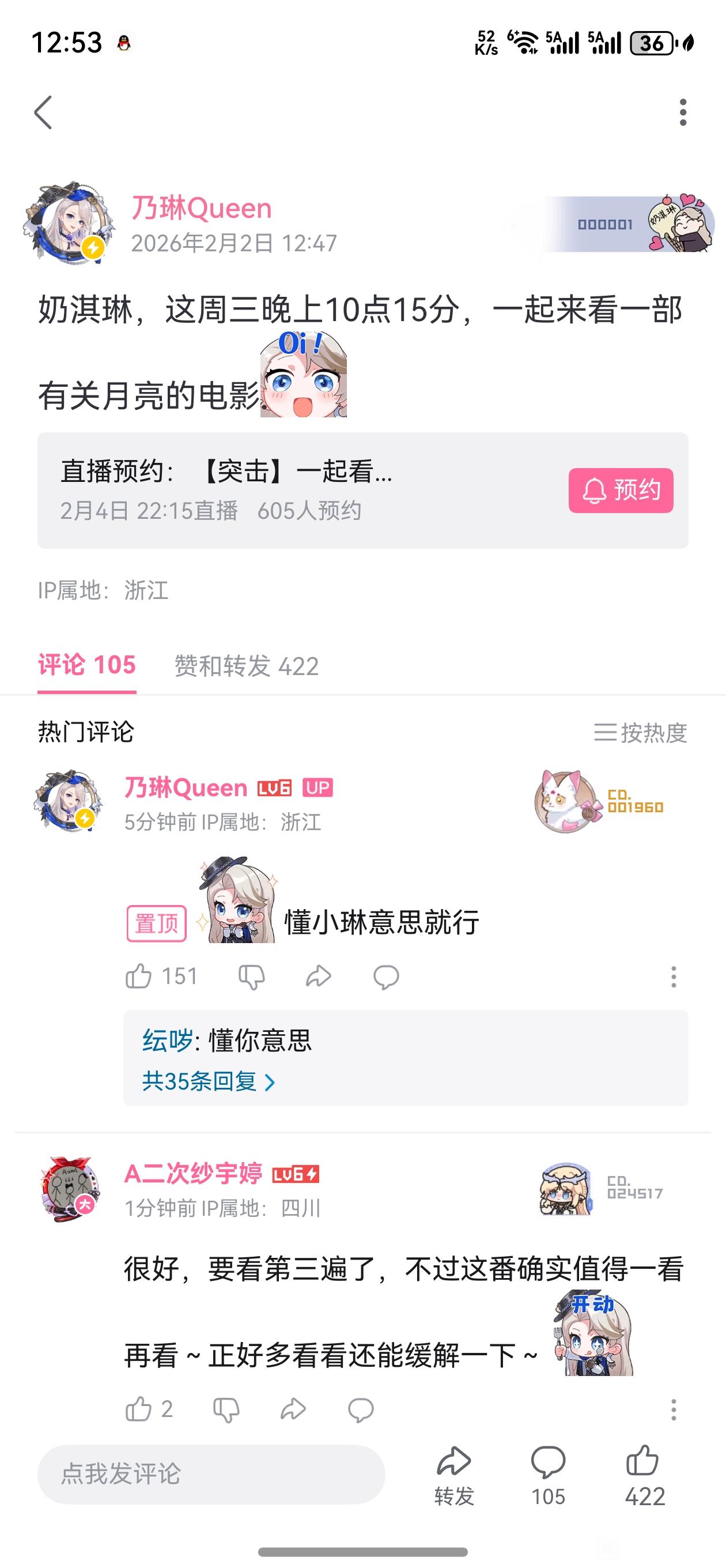Select the 评论 105 tab

pos(86,665)
